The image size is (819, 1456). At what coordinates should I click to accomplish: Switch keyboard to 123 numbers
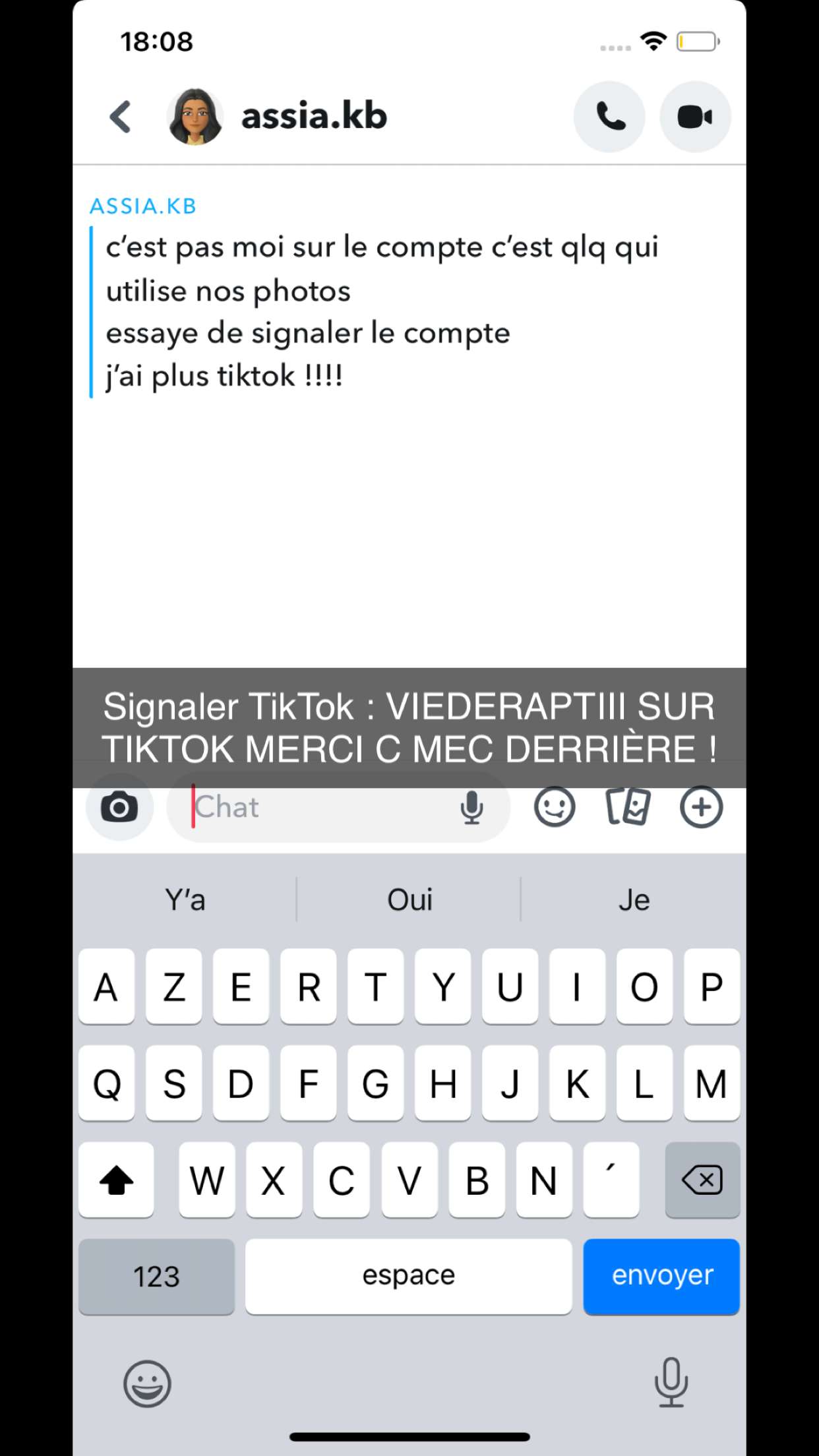pos(156,1276)
